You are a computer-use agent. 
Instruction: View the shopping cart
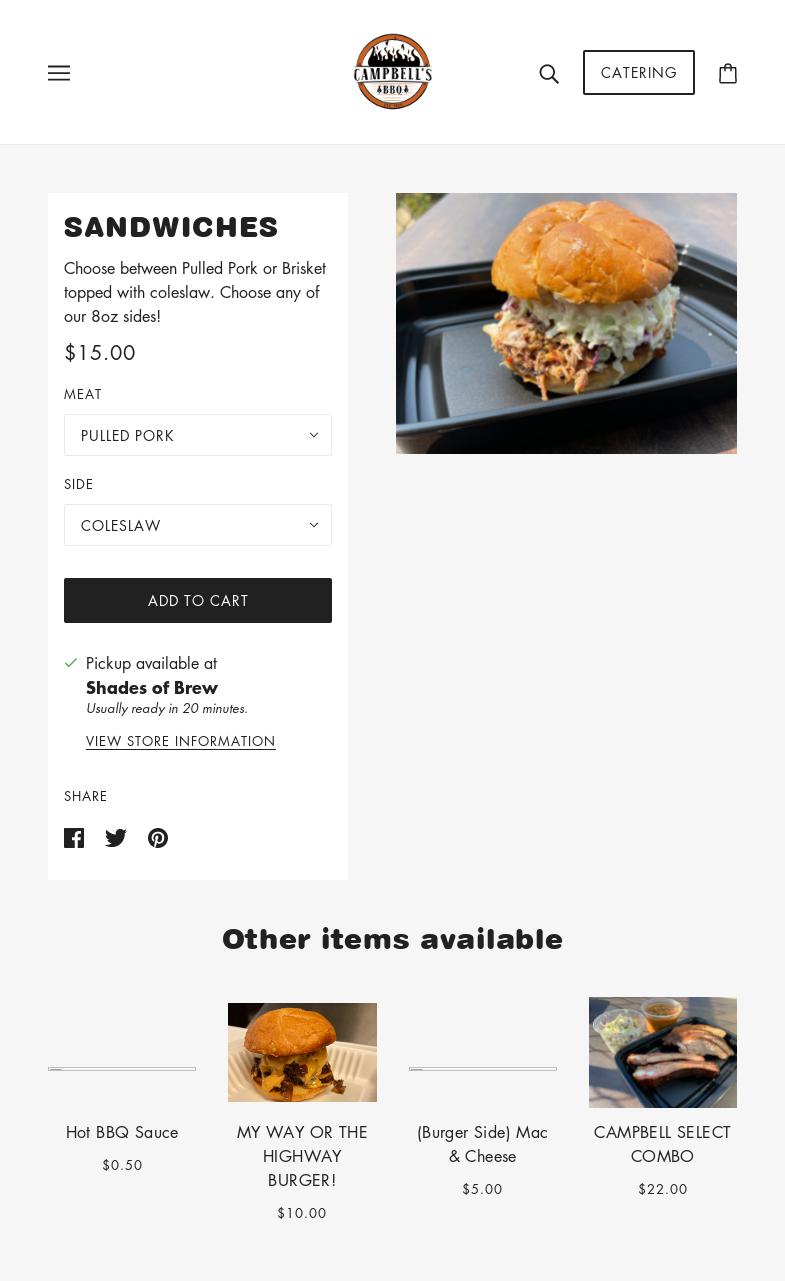(728, 73)
